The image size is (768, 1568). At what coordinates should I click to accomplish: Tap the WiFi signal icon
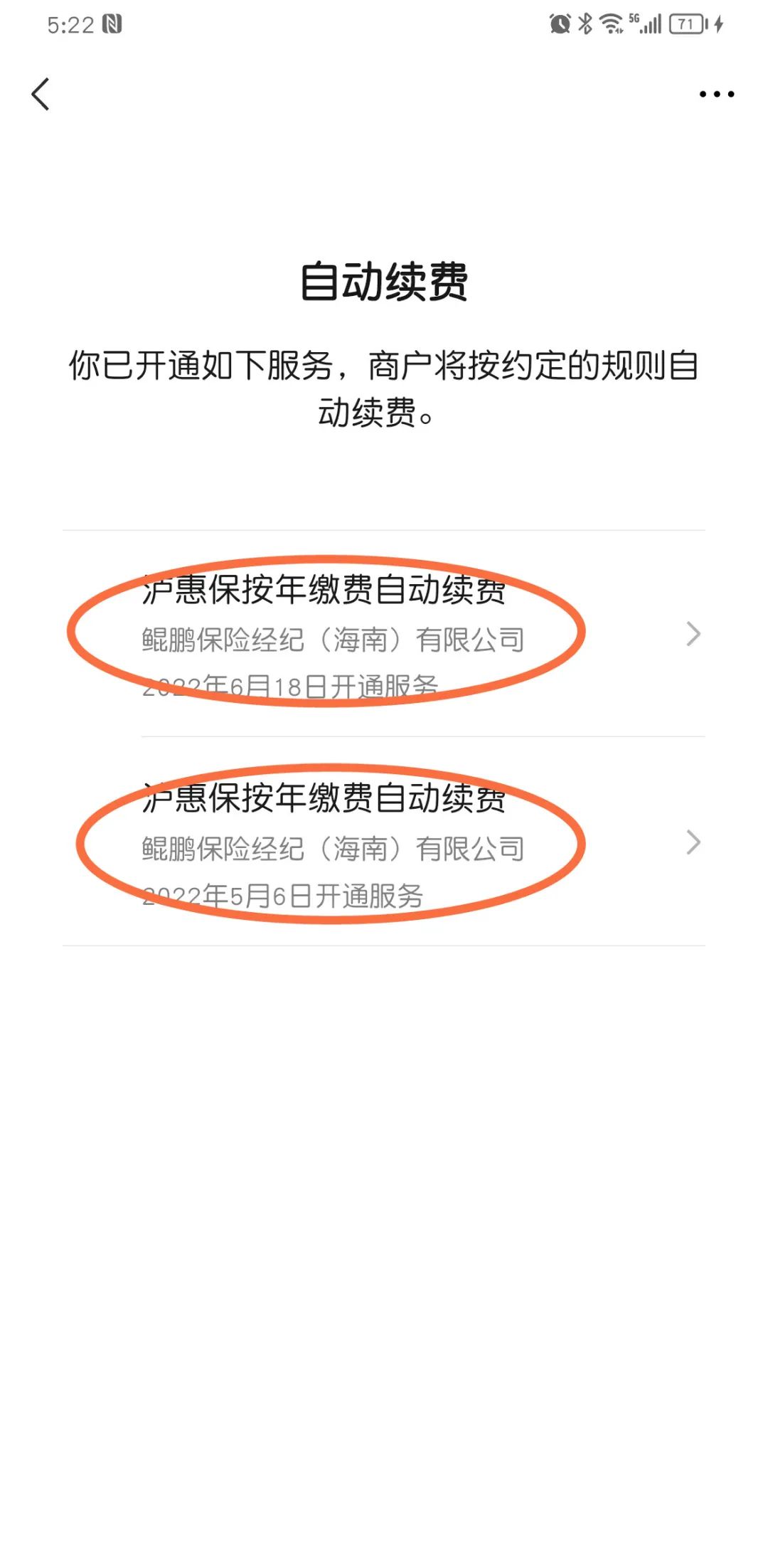612,23
